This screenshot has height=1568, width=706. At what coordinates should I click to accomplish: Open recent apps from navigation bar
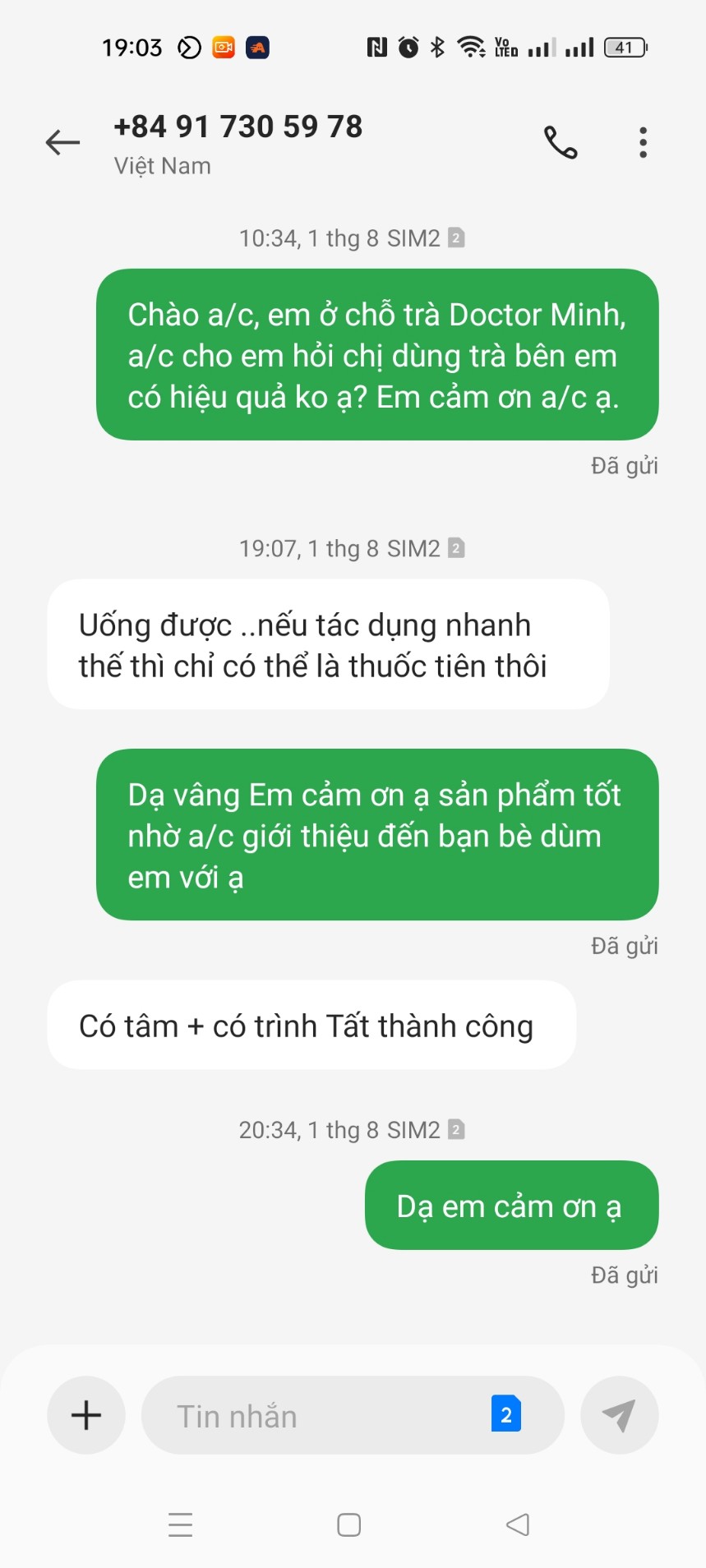[180, 1525]
